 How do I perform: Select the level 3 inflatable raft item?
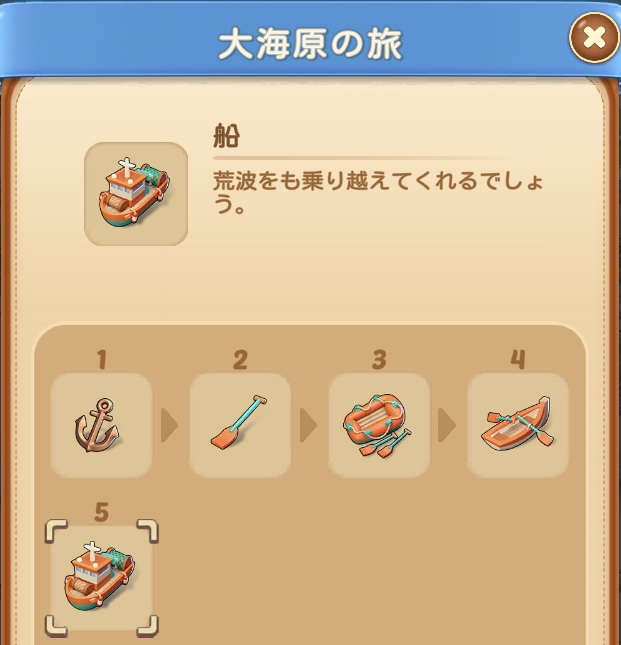pos(379,425)
